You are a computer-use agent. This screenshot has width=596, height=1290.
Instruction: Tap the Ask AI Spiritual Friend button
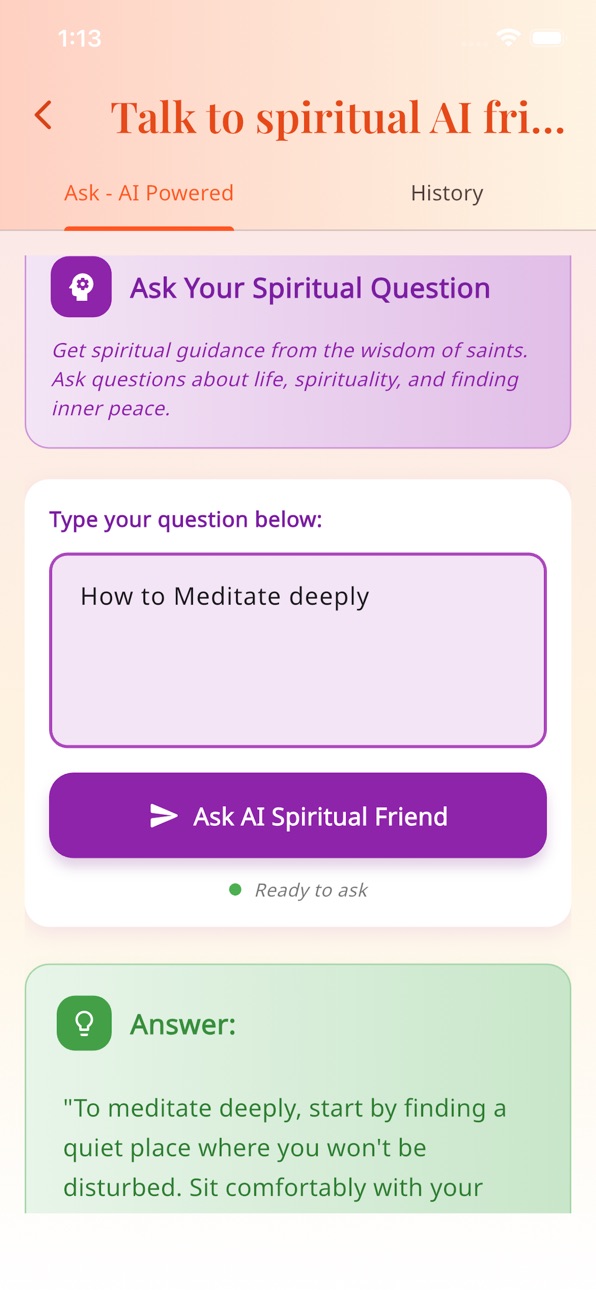coord(298,816)
